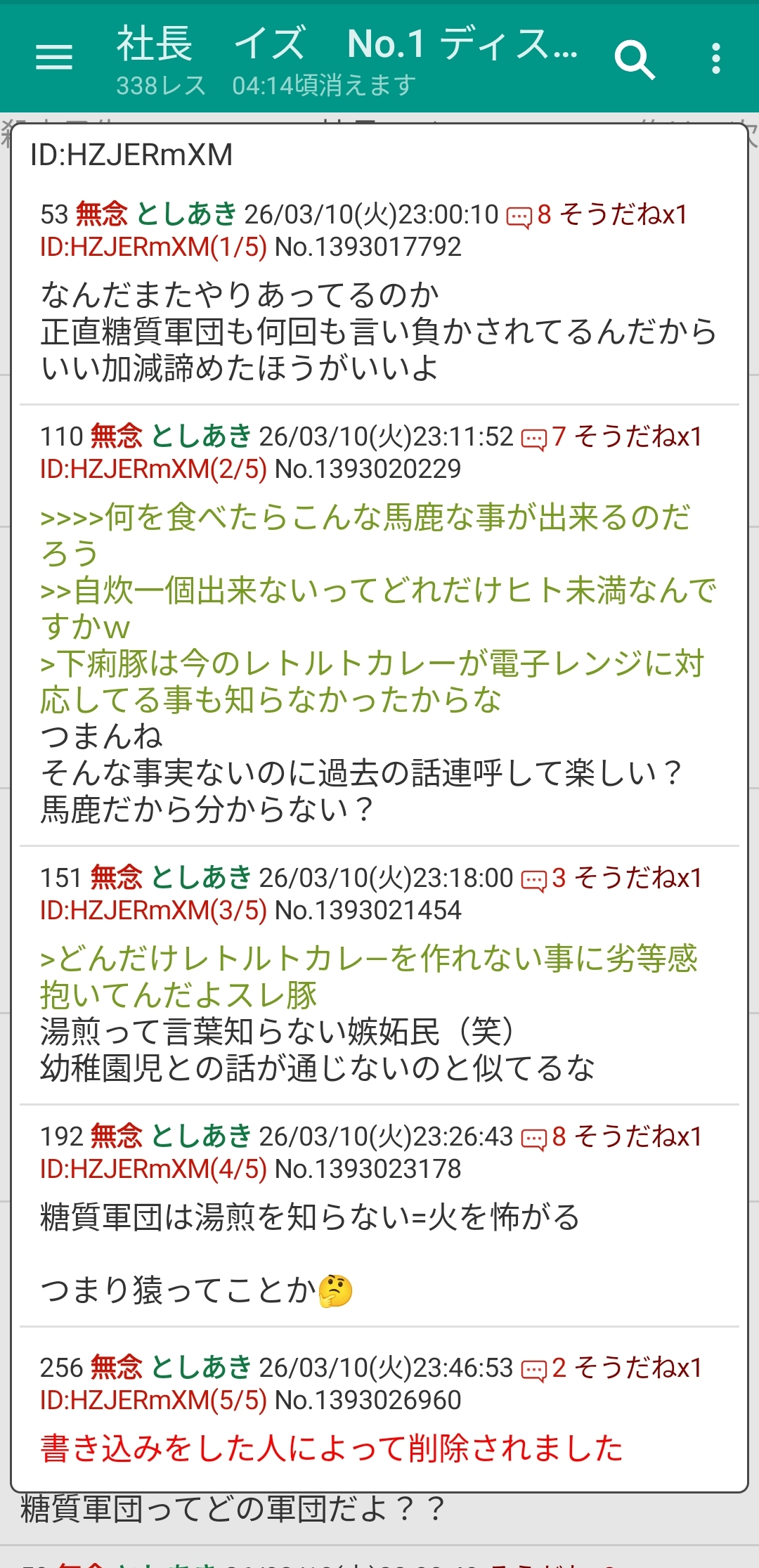Tap そうだねx1 on post No.1393026960
Screen dimensions: 759x1568
click(x=638, y=1368)
